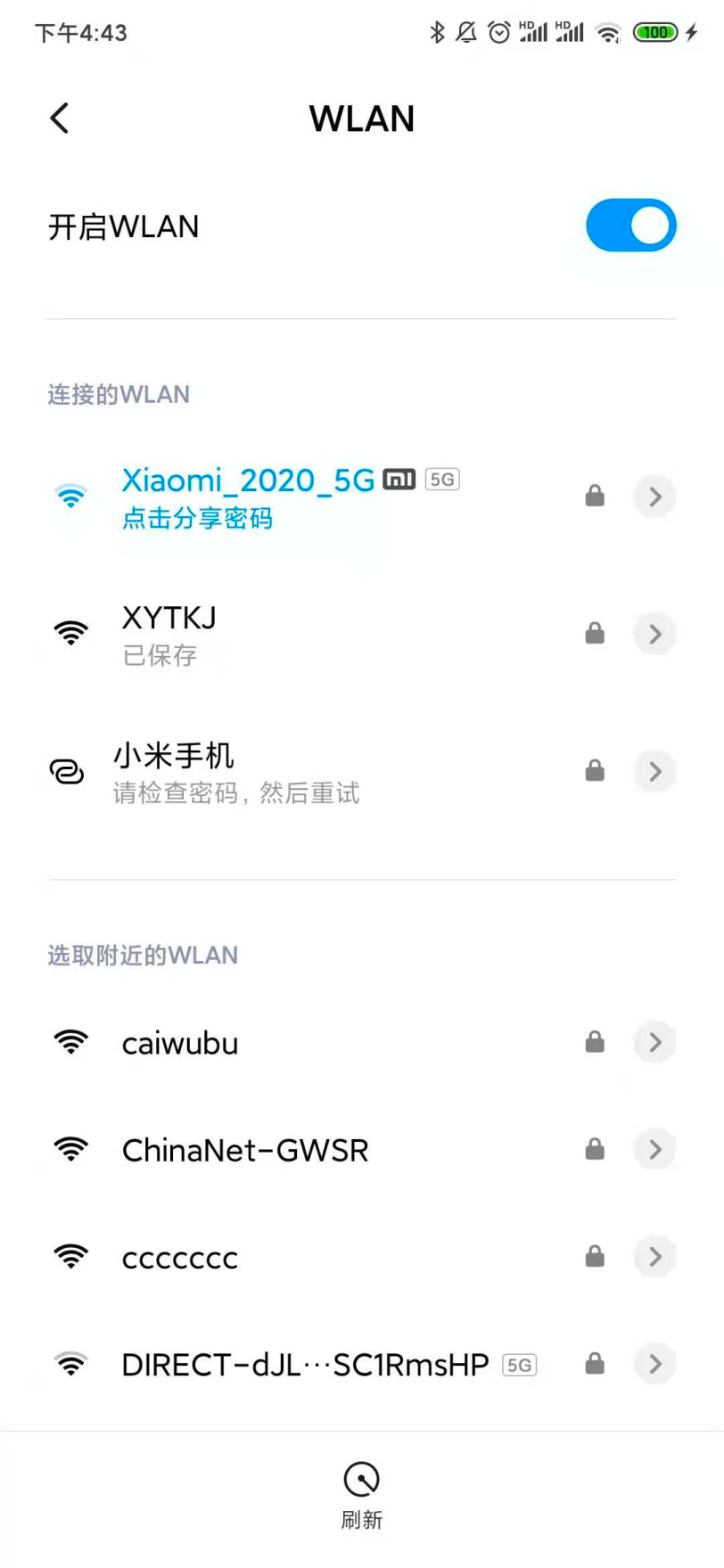Select the DIRECT-dJL network

coord(305,1365)
